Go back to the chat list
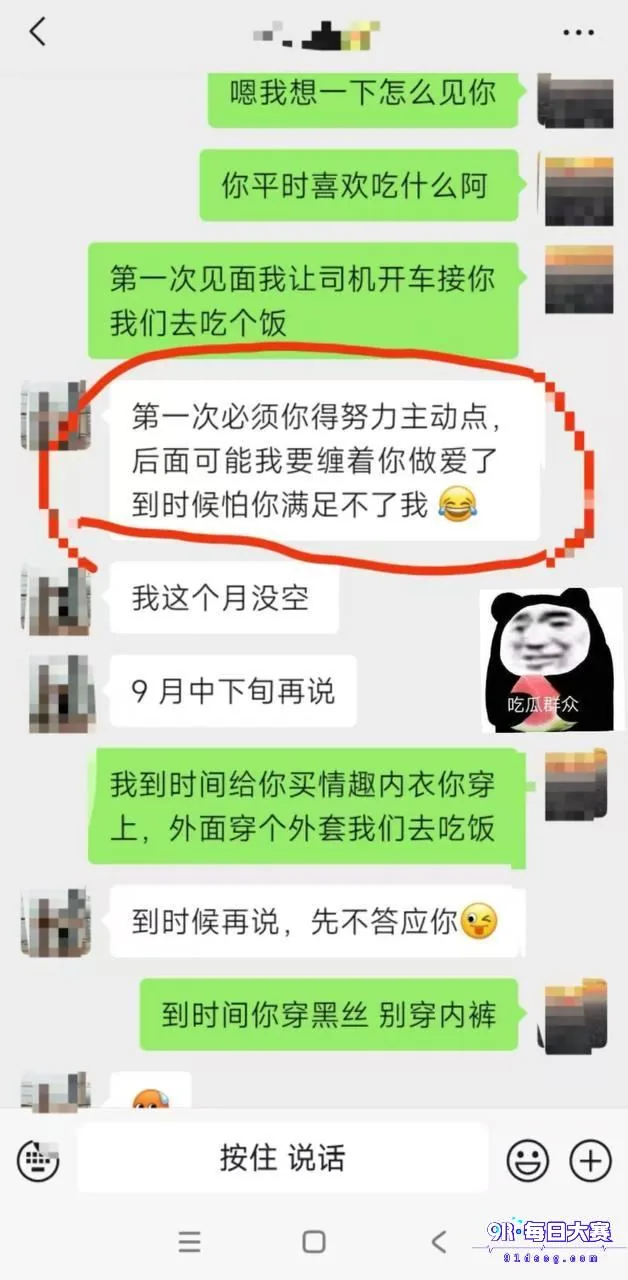 37,32
